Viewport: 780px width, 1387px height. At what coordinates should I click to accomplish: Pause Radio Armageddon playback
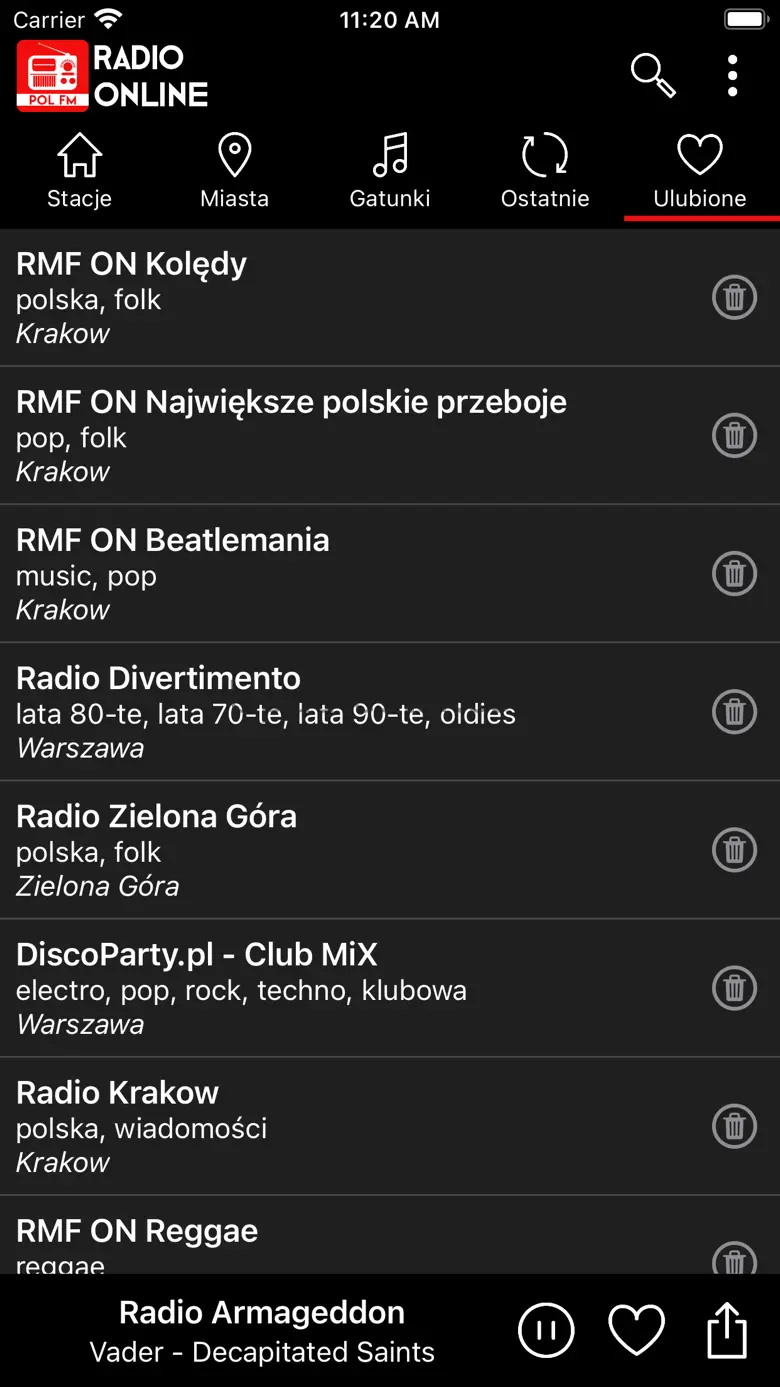pyautogui.click(x=546, y=1331)
